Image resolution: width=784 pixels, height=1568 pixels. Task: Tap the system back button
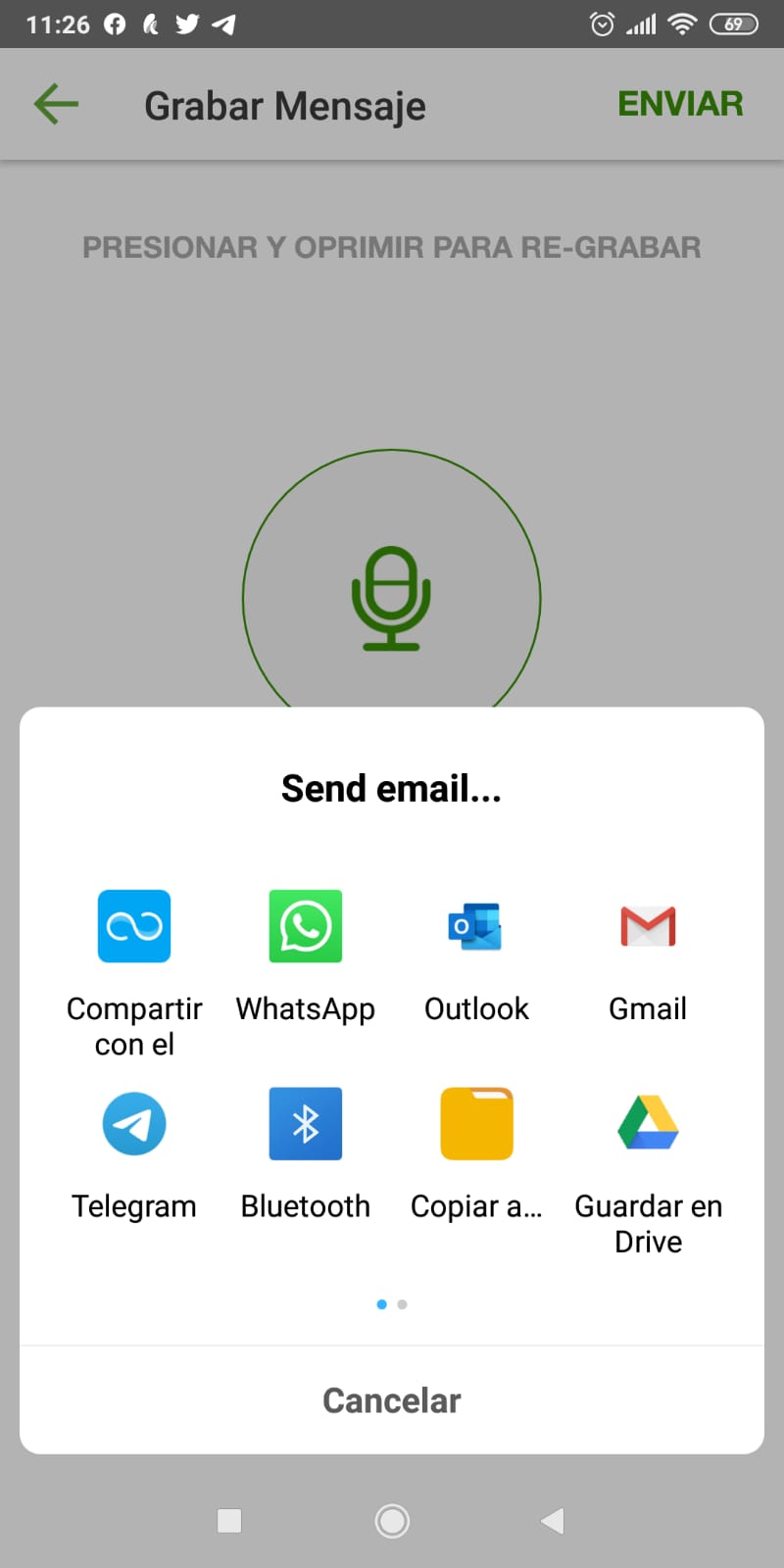pos(553,1521)
